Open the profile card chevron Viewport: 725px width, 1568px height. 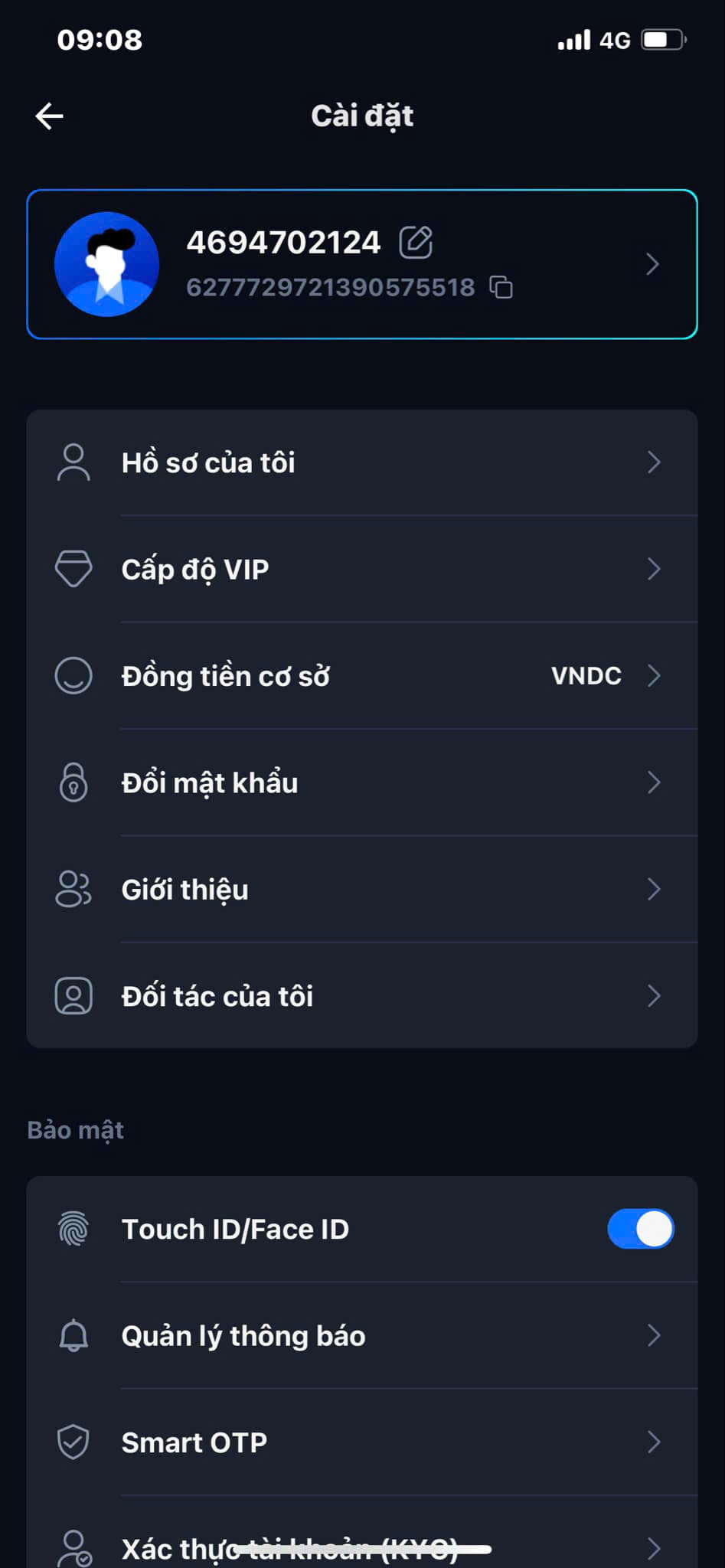pyautogui.click(x=652, y=264)
